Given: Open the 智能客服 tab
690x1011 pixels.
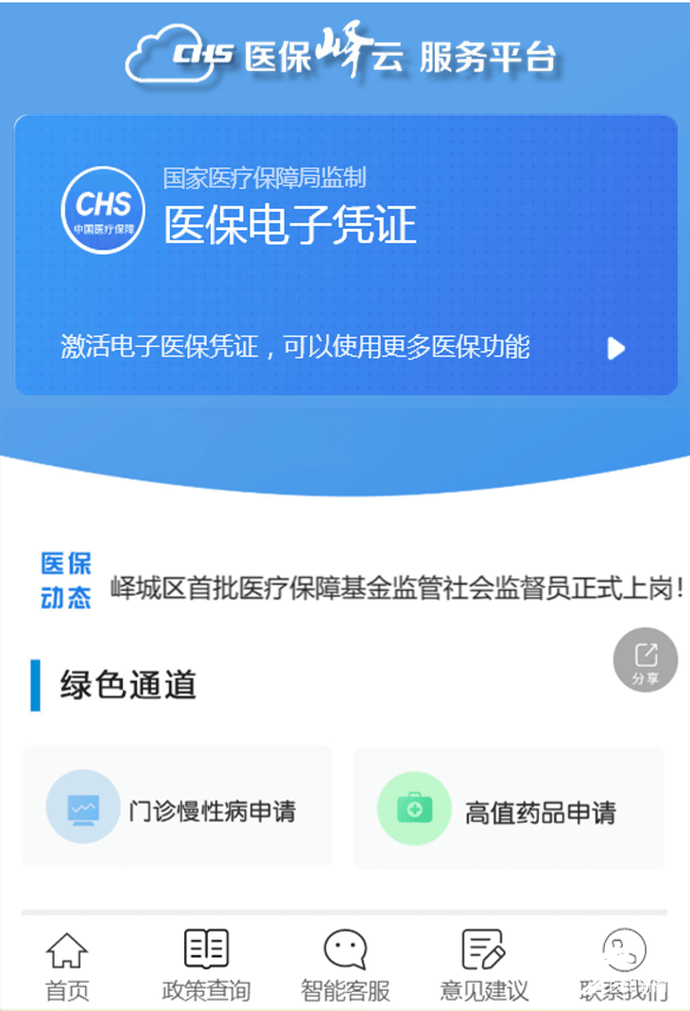Looking at the screenshot, I should click(x=345, y=965).
